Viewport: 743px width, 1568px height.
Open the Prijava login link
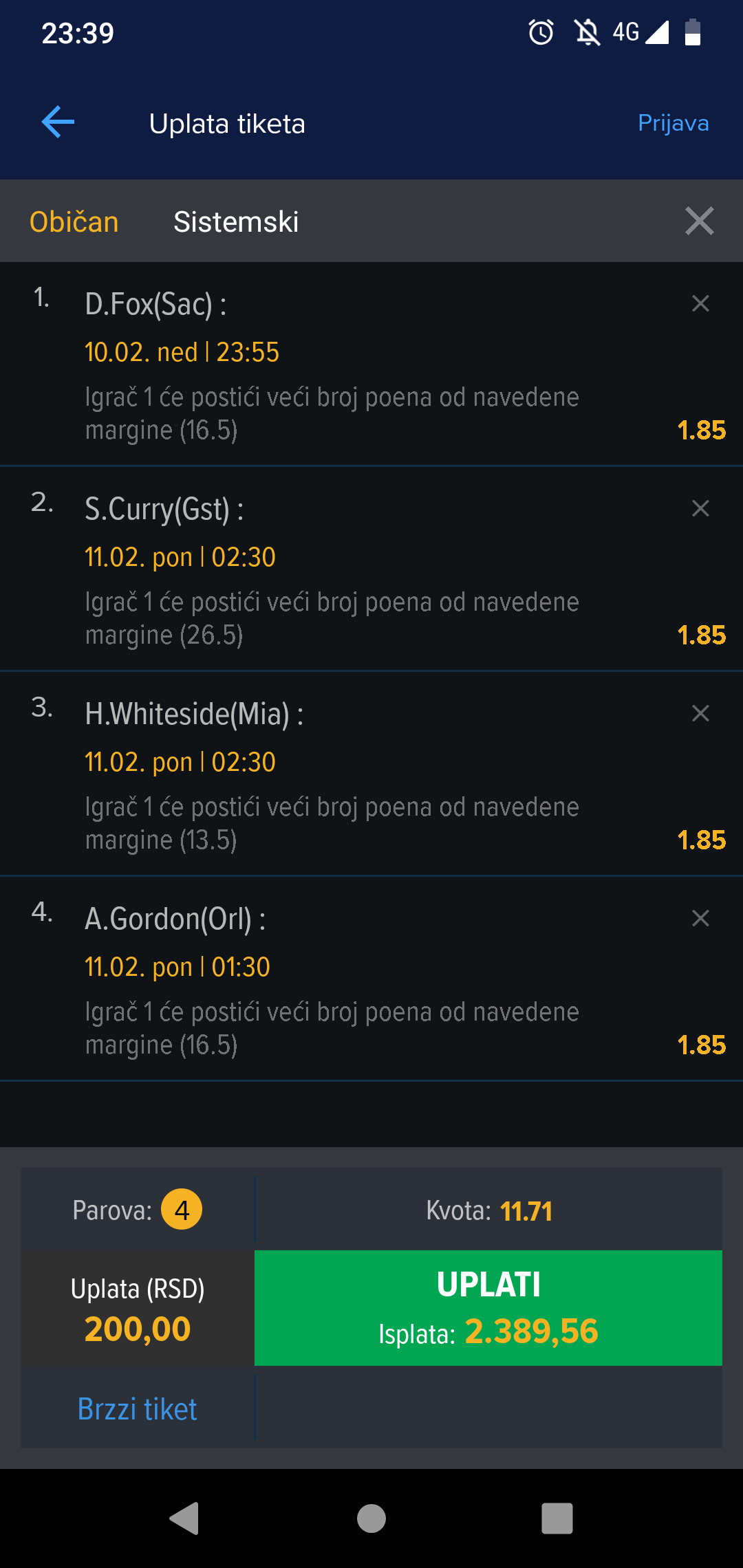pos(673,123)
